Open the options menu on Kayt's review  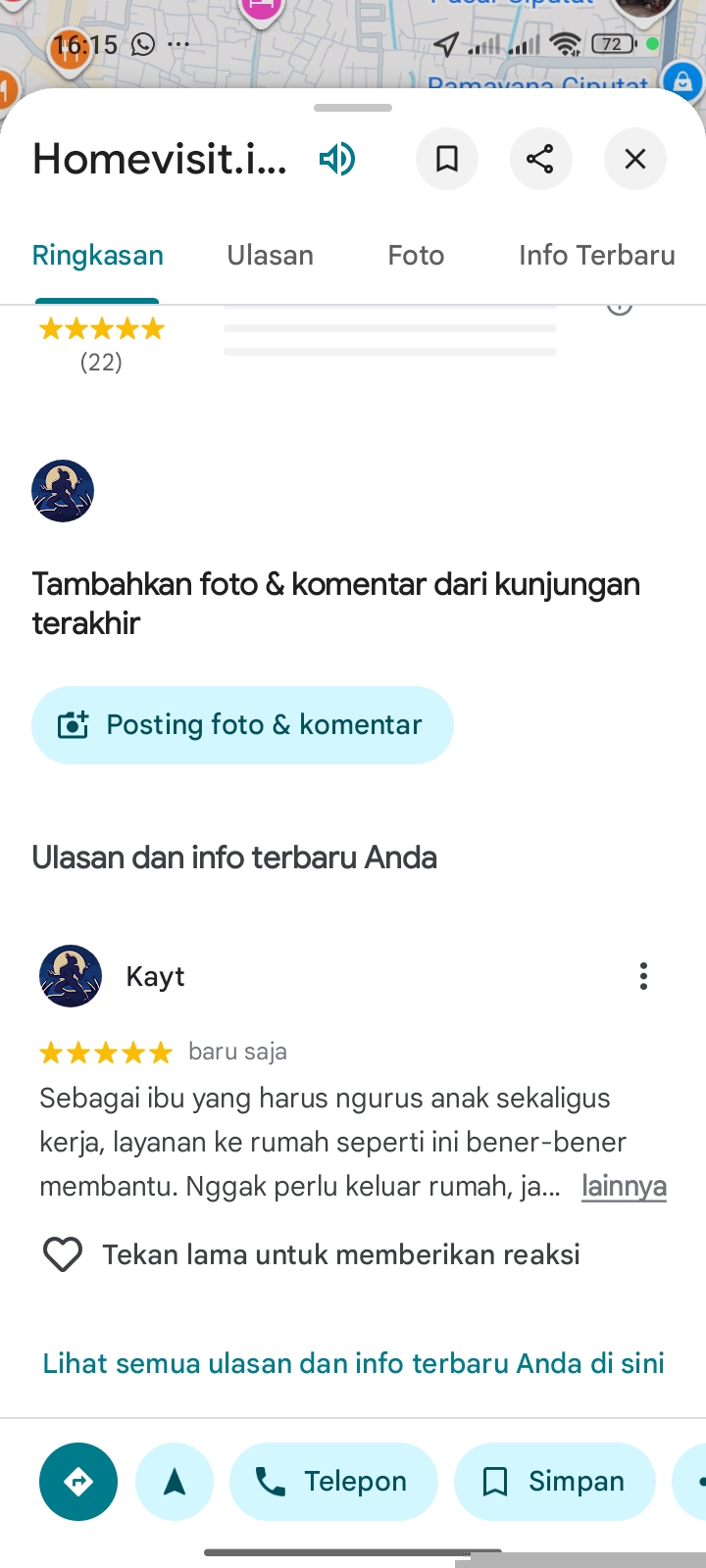(643, 976)
